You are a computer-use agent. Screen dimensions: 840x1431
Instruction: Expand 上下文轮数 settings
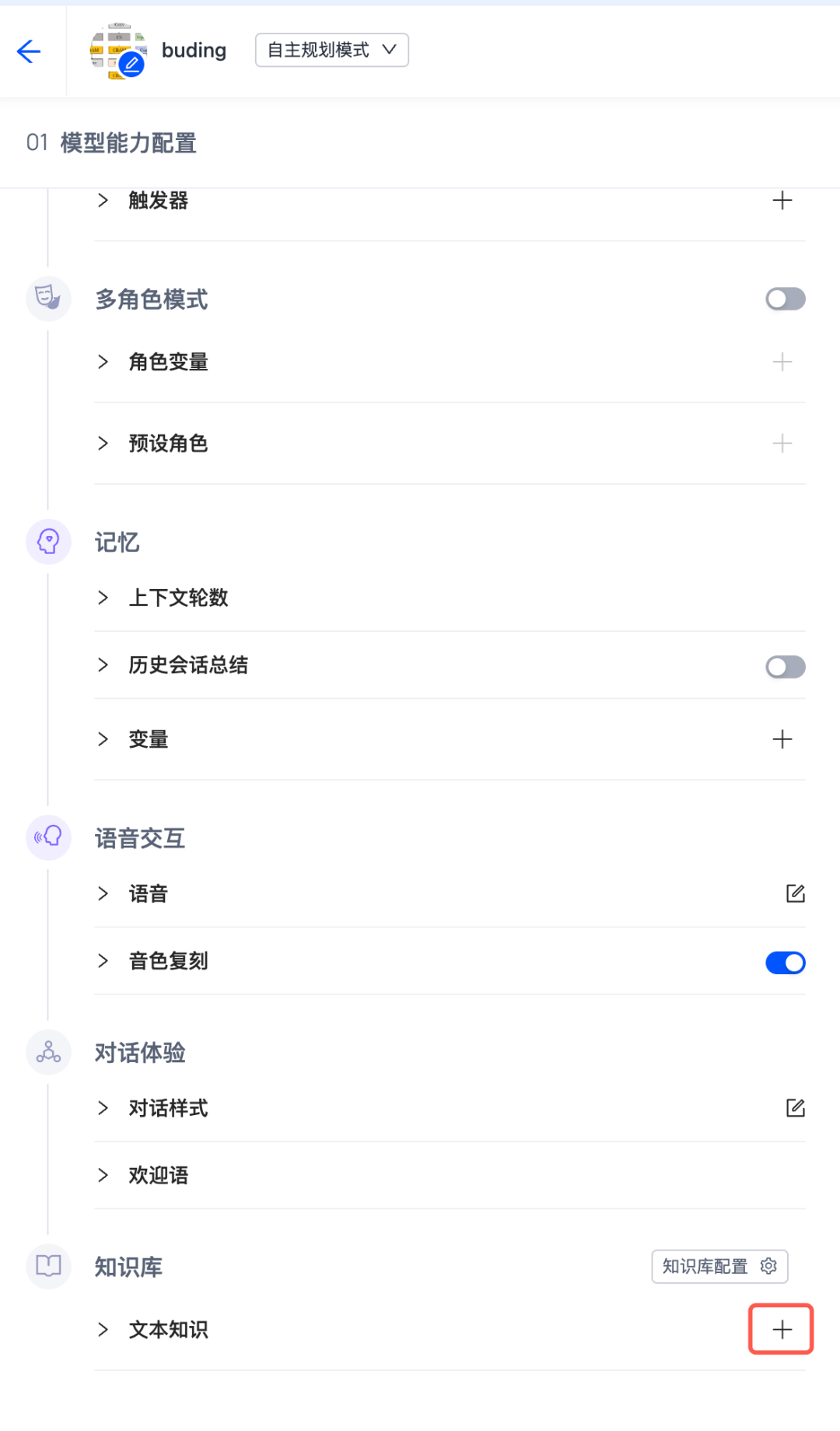point(103,598)
